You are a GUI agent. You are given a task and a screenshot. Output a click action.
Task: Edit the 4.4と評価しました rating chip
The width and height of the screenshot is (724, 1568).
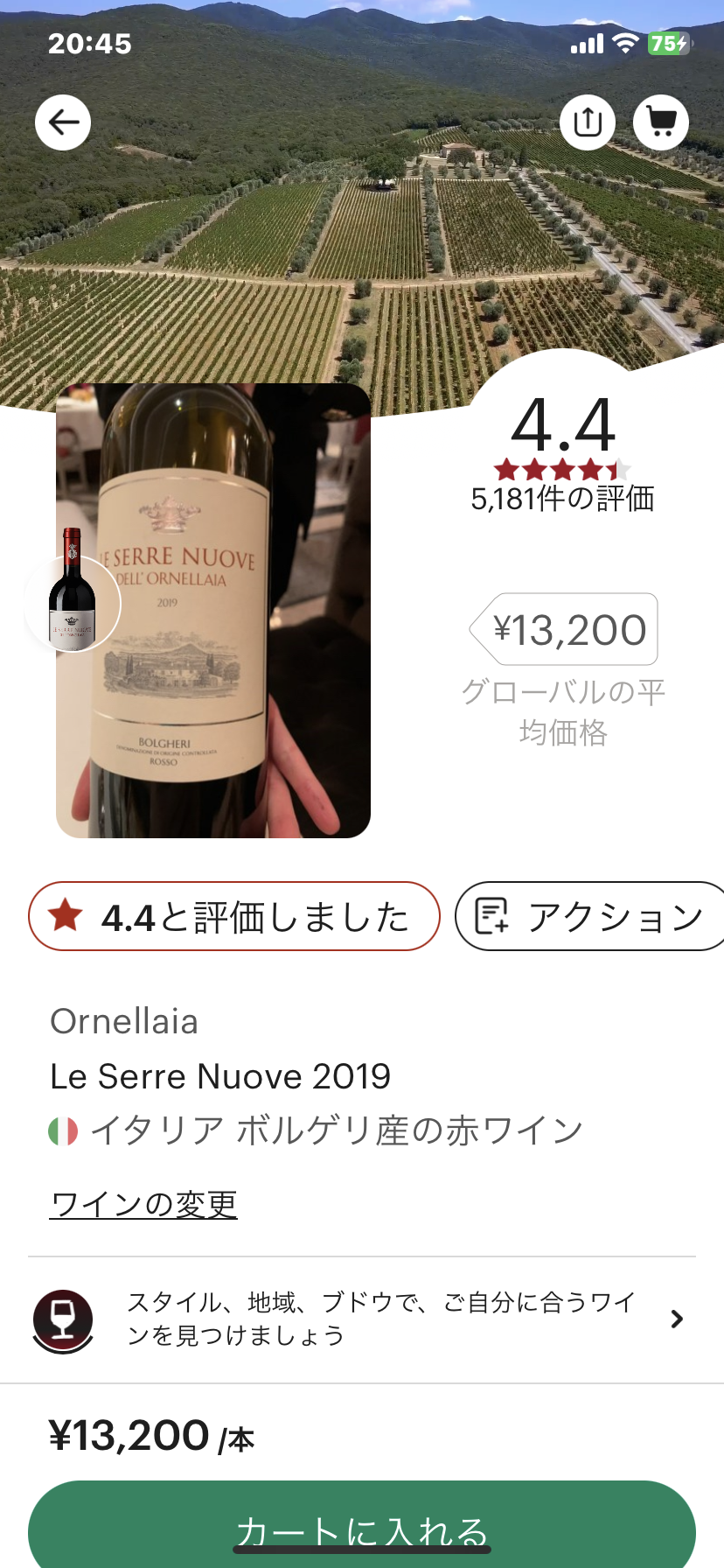[x=233, y=916]
